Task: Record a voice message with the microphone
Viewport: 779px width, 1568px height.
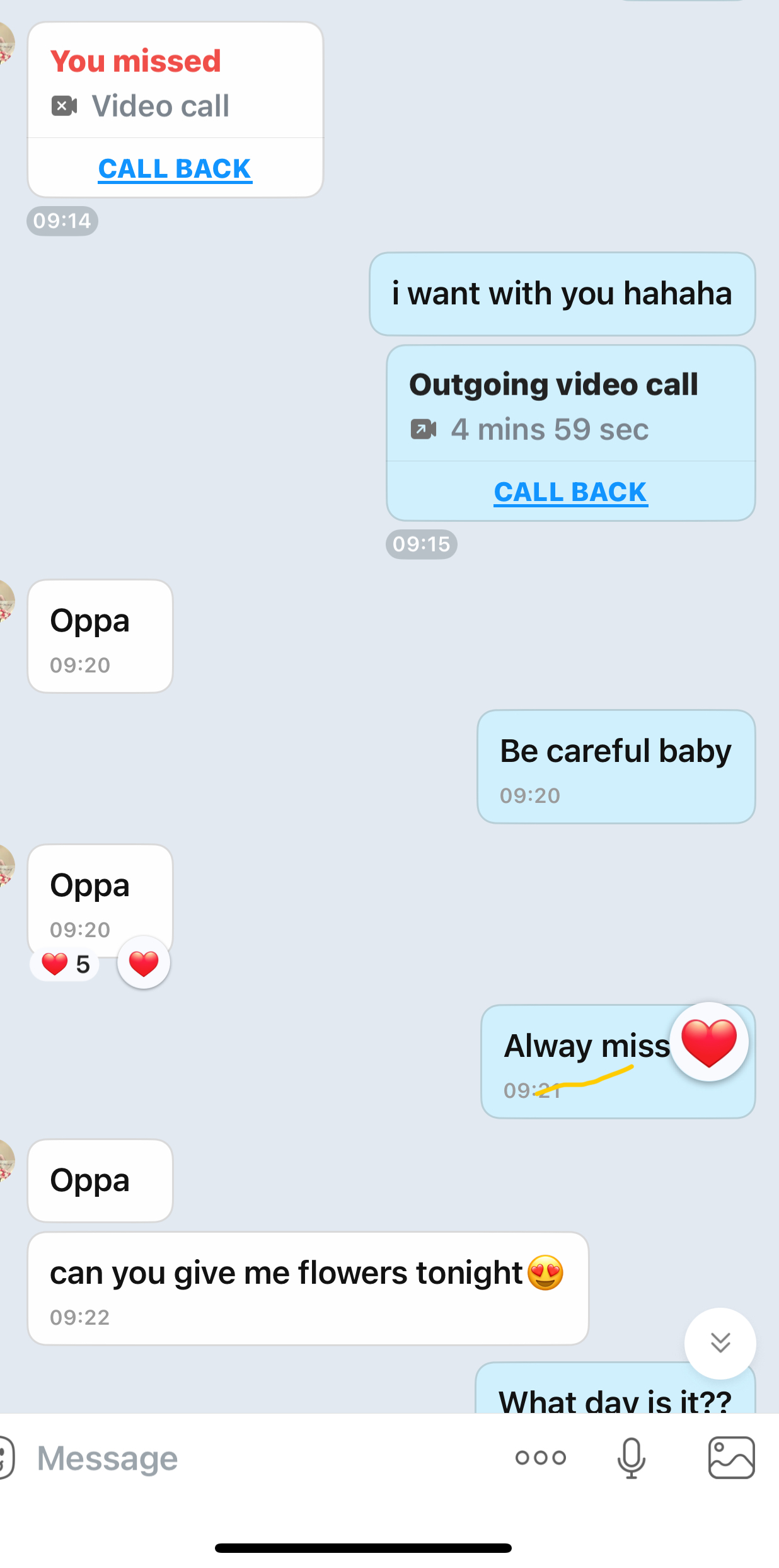Action: (631, 1458)
